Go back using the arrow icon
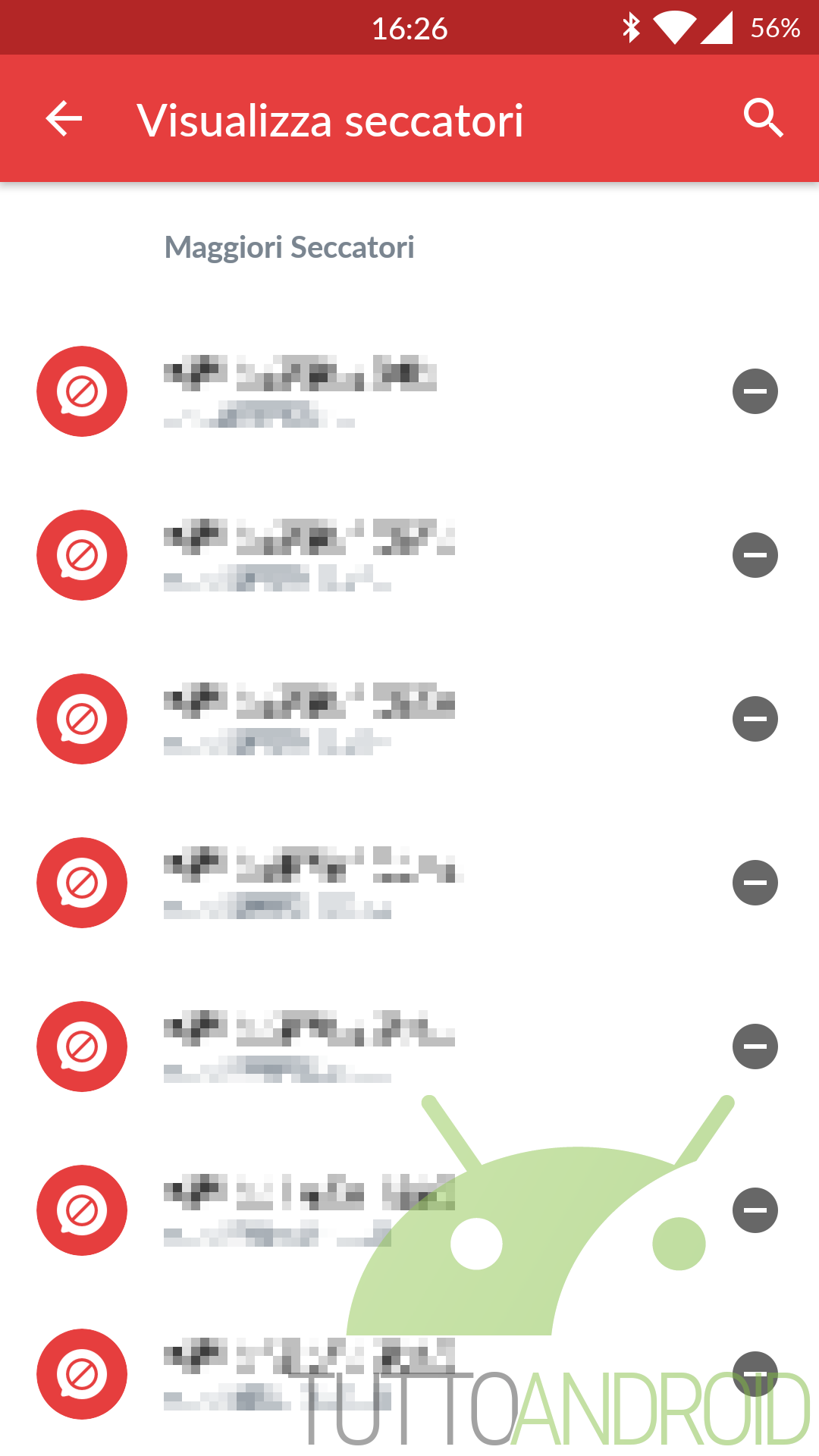Screen dimensions: 819x1456 tap(64, 119)
